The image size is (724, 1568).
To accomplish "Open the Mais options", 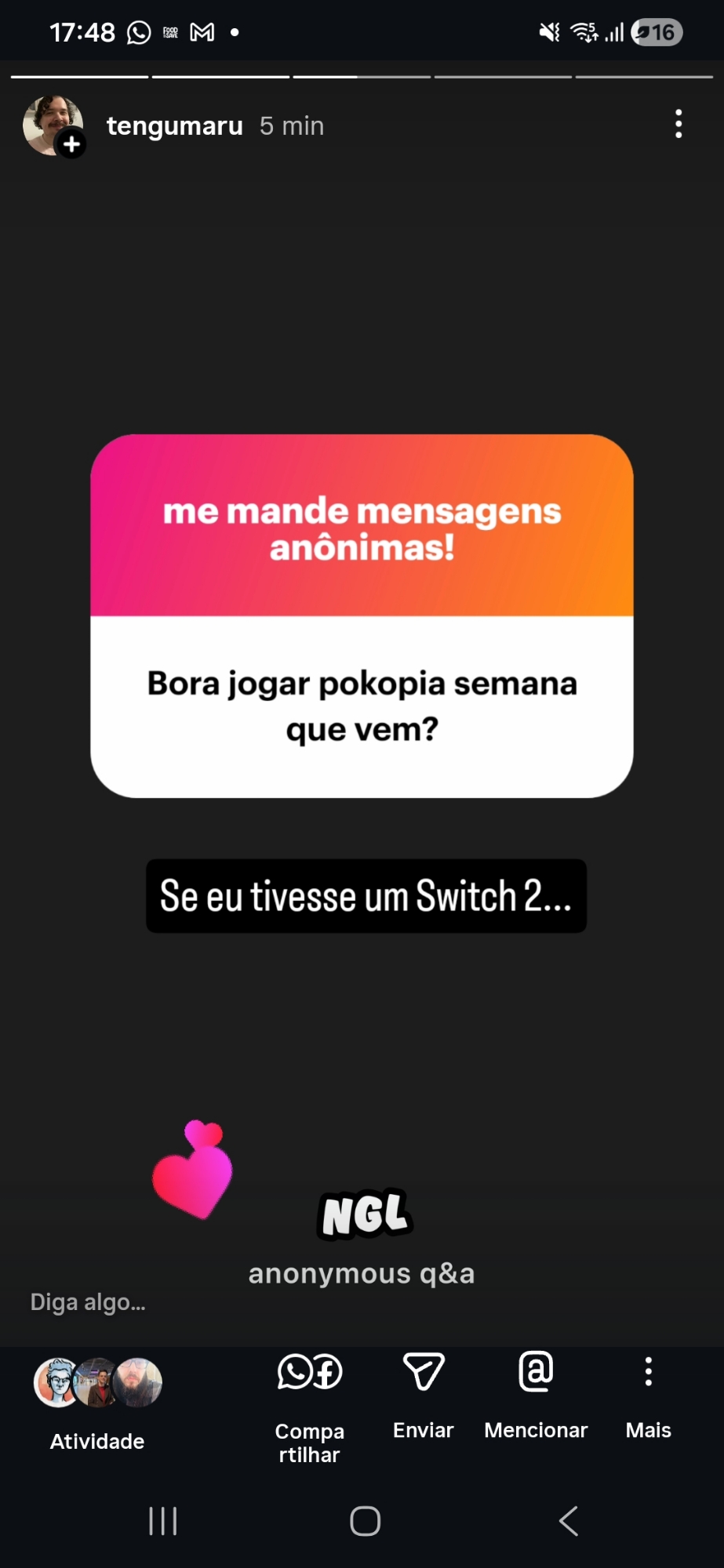I will [x=648, y=1396].
